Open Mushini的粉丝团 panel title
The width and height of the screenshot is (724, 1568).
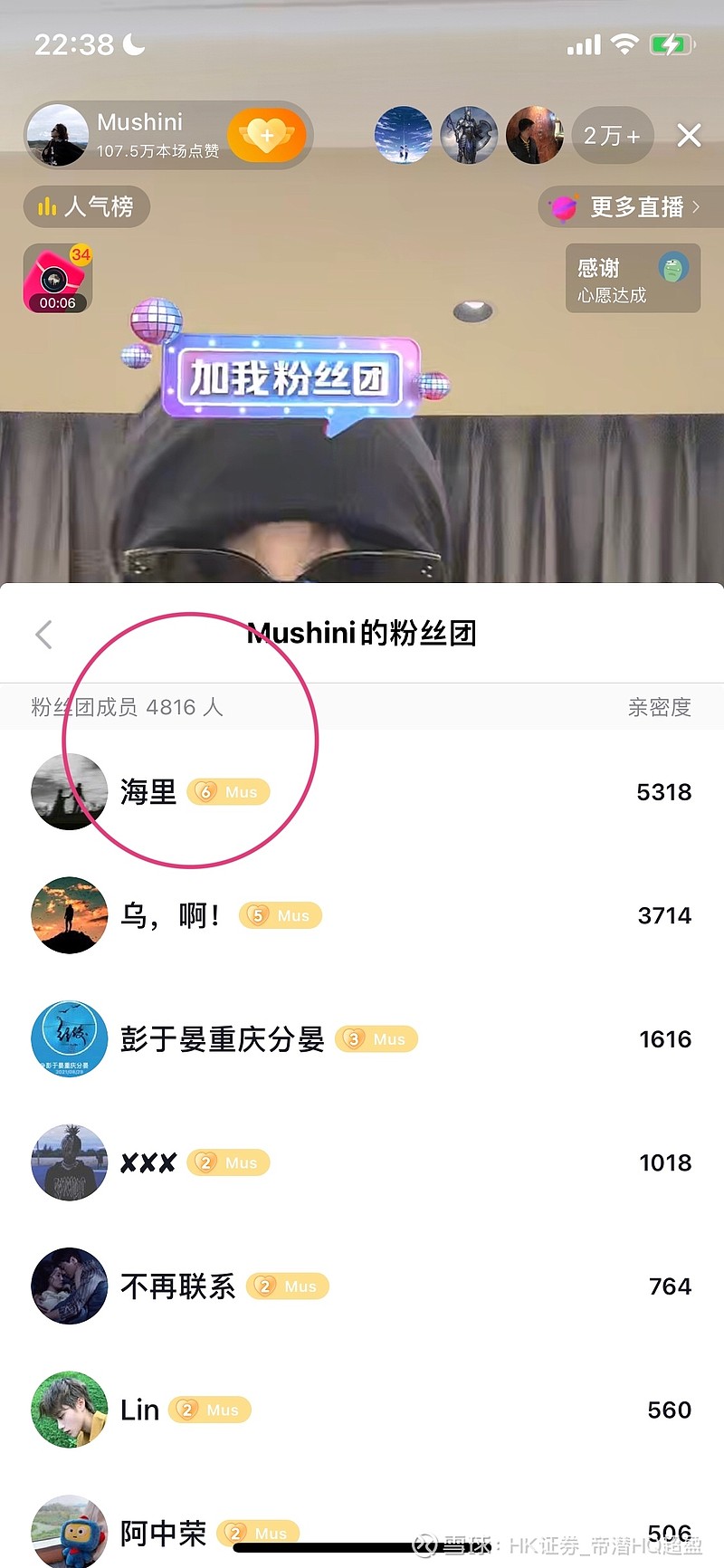coord(362,634)
